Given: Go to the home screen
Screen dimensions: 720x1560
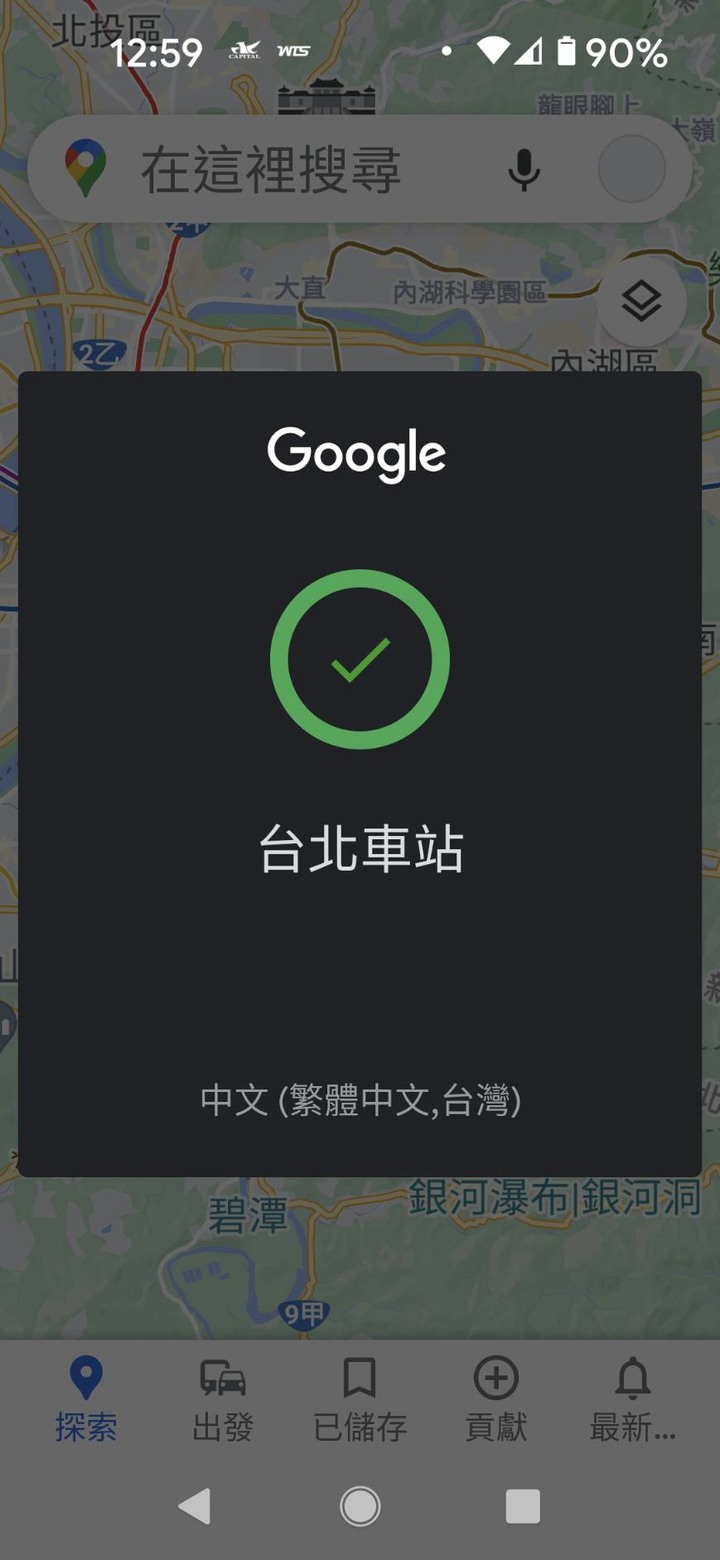Looking at the screenshot, I should (x=360, y=1506).
